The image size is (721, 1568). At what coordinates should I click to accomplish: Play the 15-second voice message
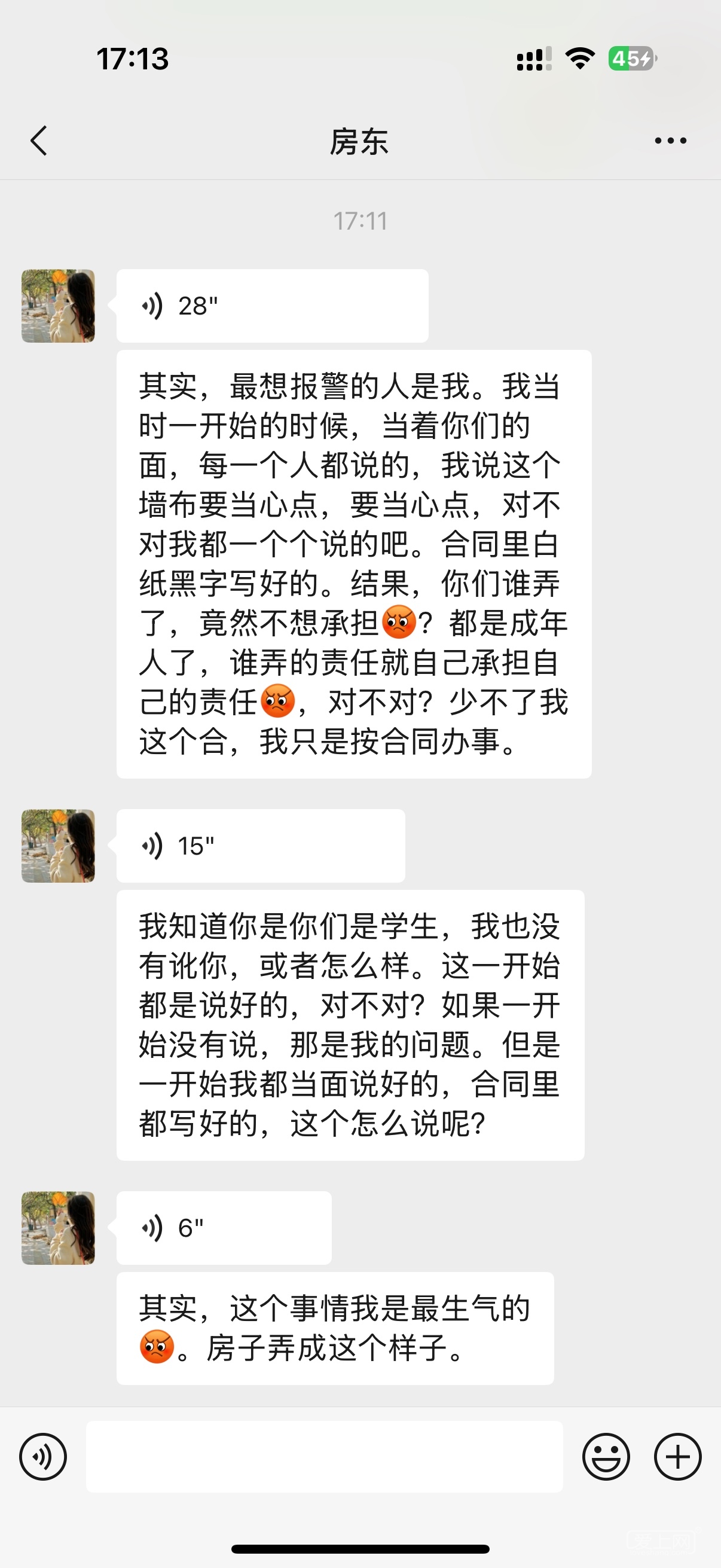(x=261, y=846)
